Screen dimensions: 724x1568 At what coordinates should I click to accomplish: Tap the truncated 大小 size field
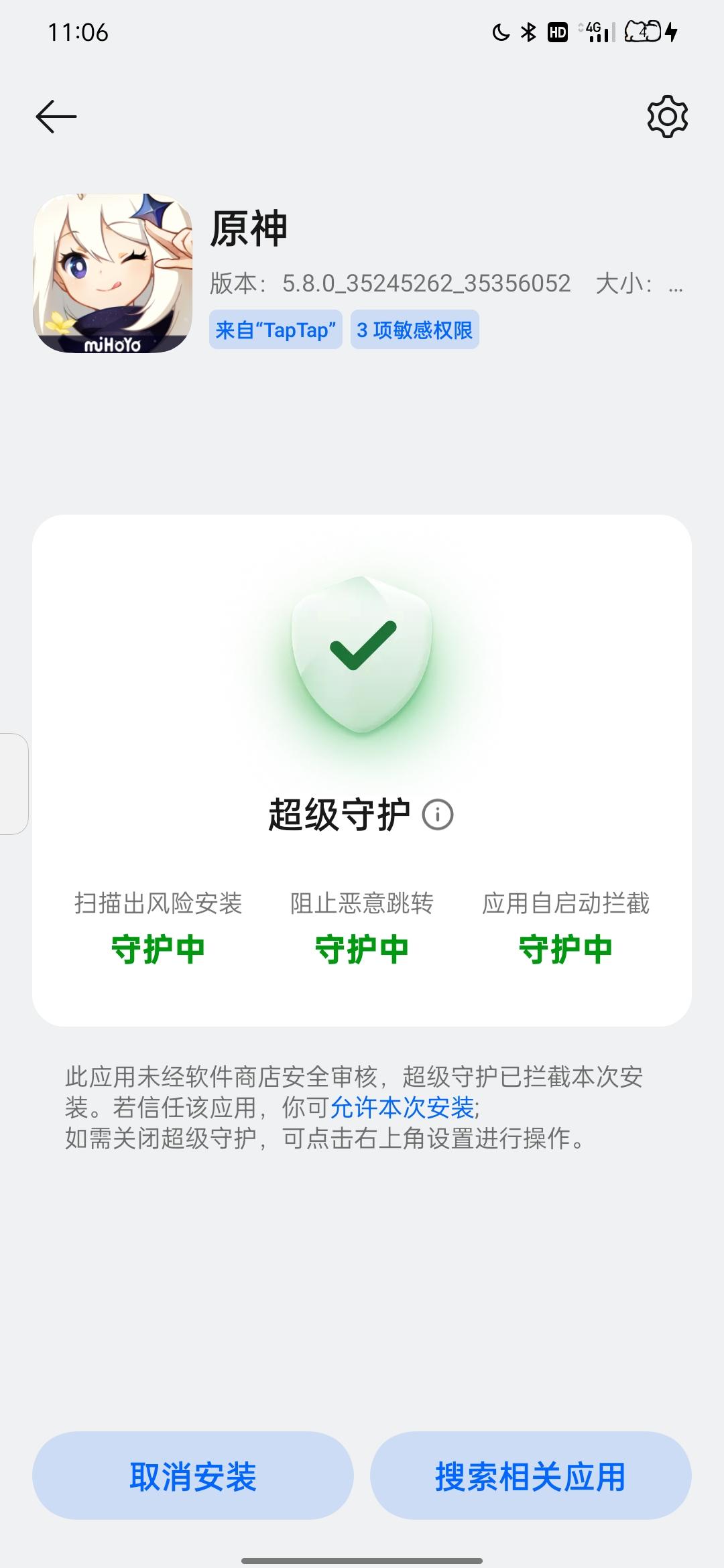pyautogui.click(x=637, y=283)
